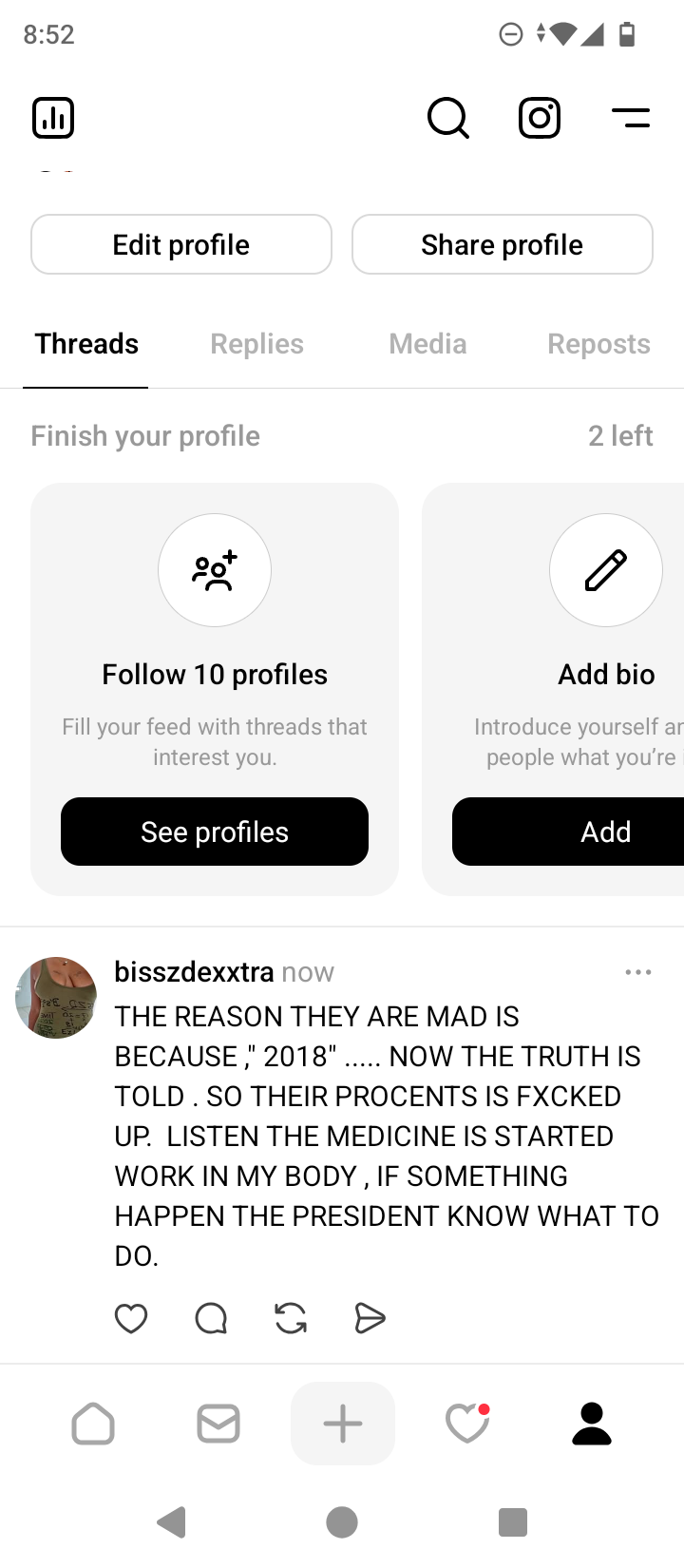The image size is (684, 1568).
Task: Reply to bisszdexxtra's thread
Action: (x=211, y=1318)
